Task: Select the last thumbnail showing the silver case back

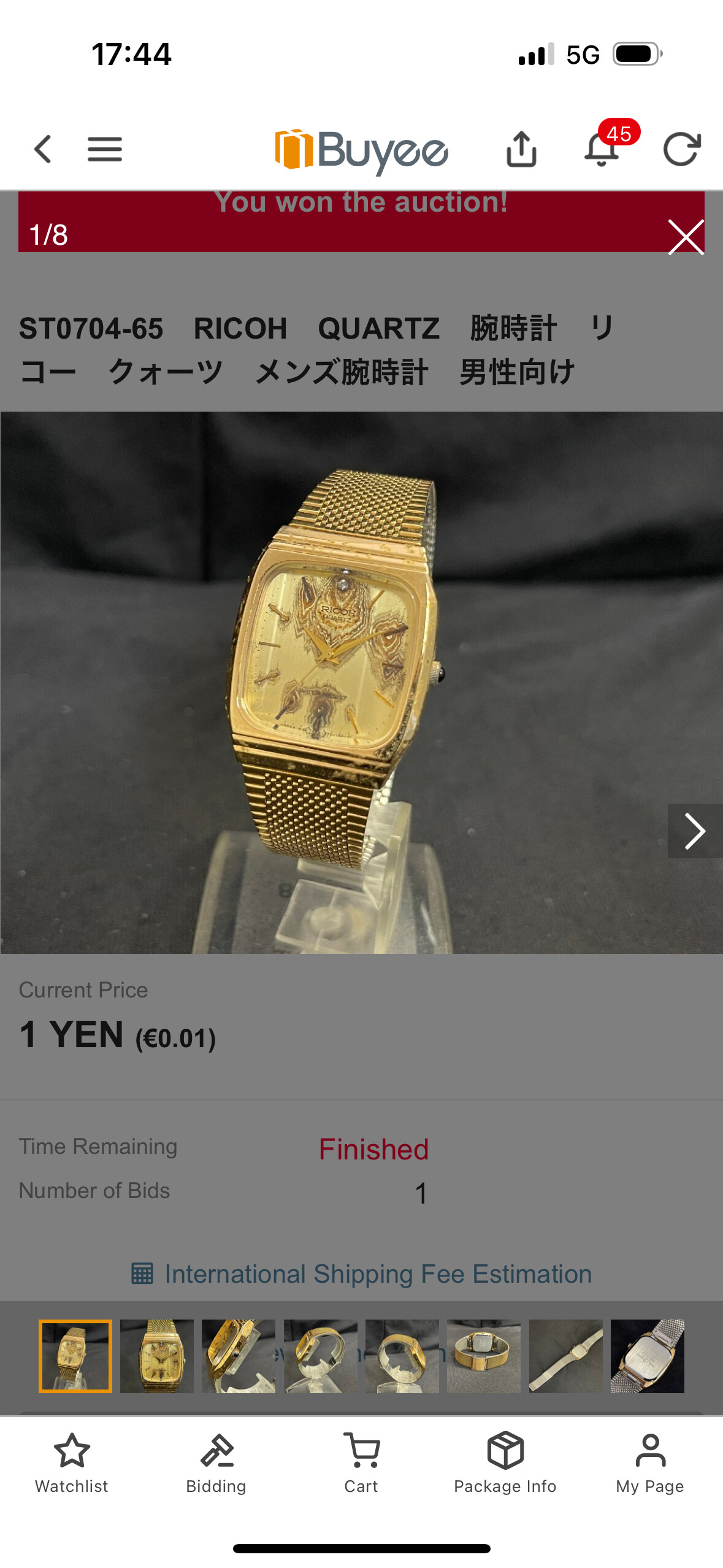Action: [647, 1356]
